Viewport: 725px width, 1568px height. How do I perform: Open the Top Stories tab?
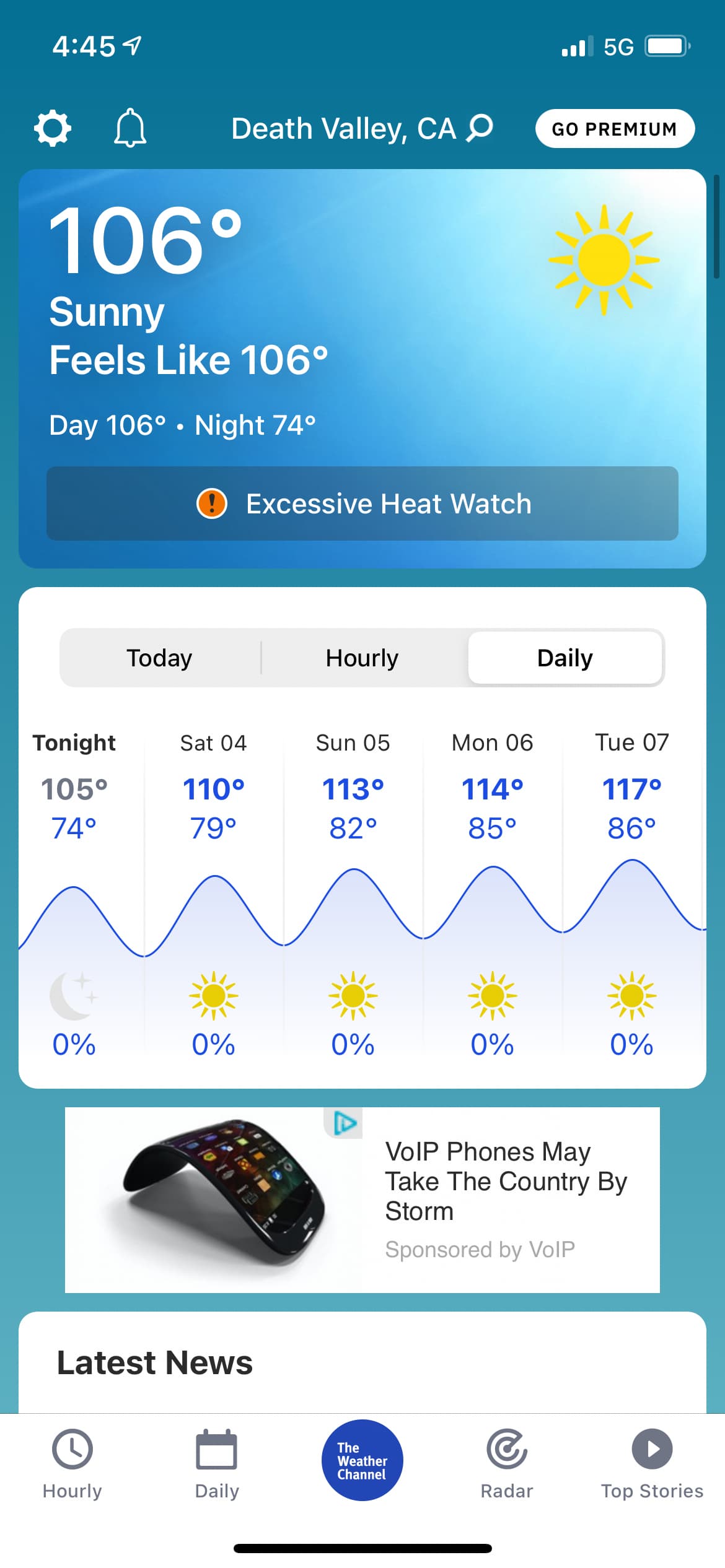pyautogui.click(x=652, y=1464)
